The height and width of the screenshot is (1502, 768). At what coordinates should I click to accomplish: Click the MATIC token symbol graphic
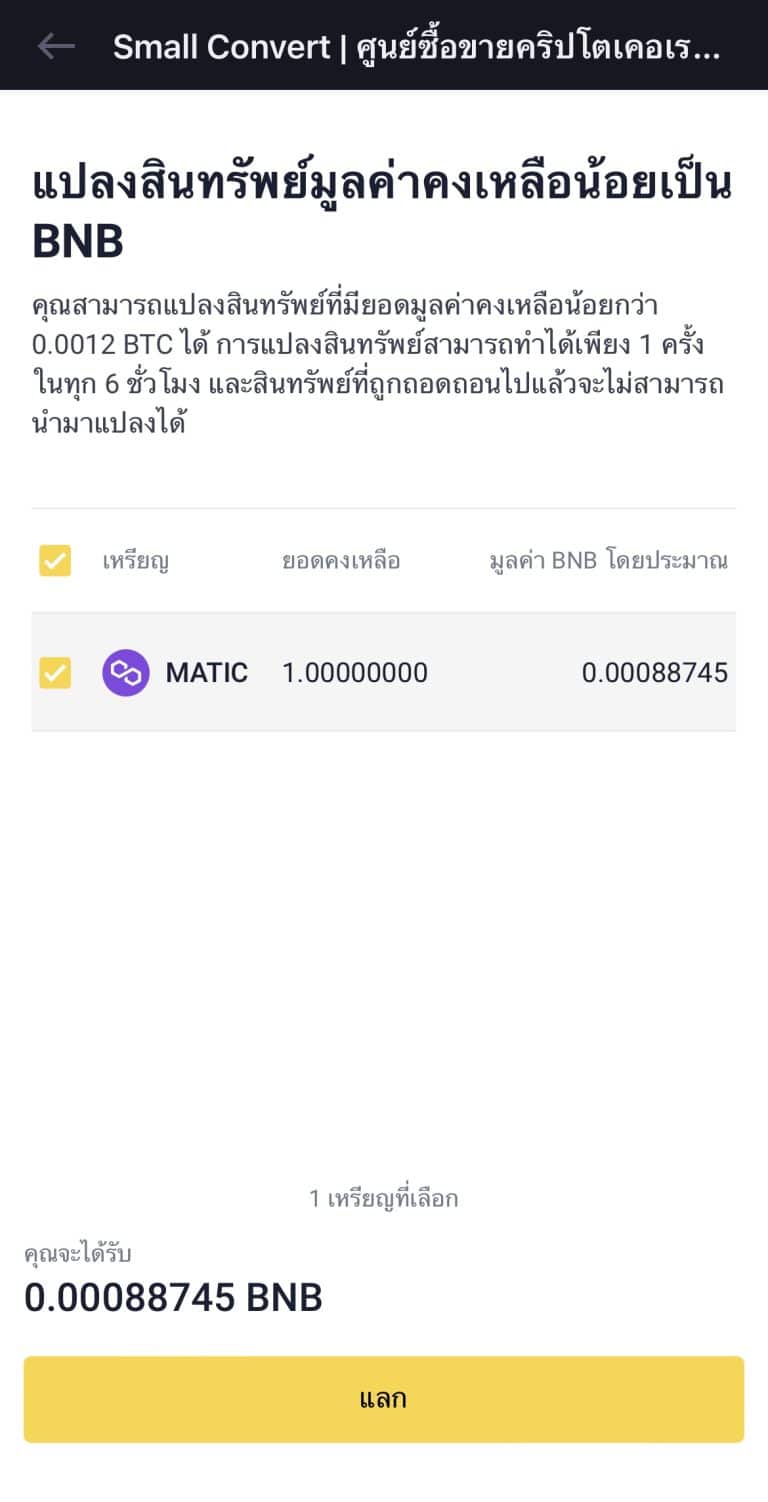(126, 672)
